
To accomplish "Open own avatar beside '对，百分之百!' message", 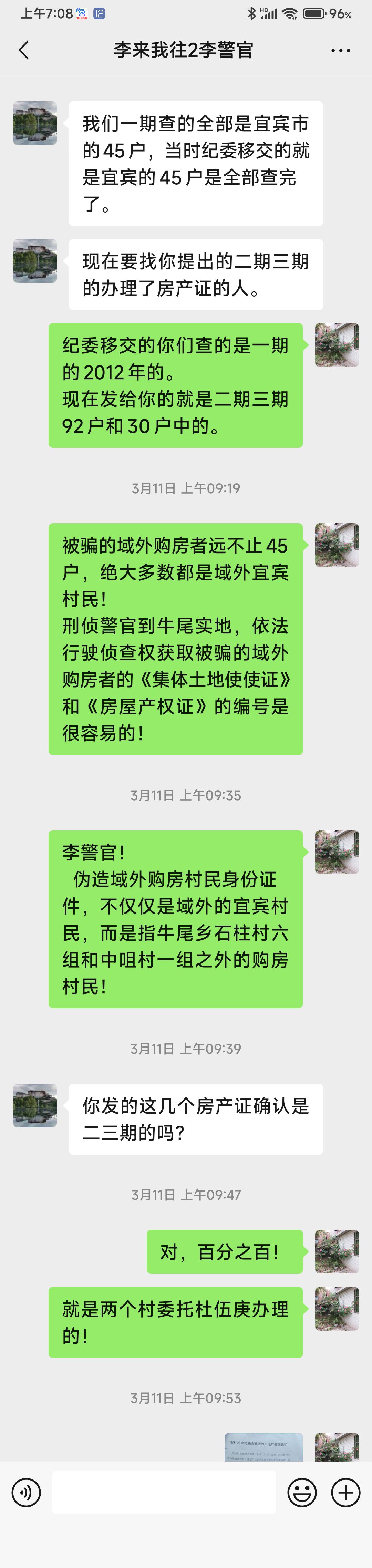I will [337, 1251].
